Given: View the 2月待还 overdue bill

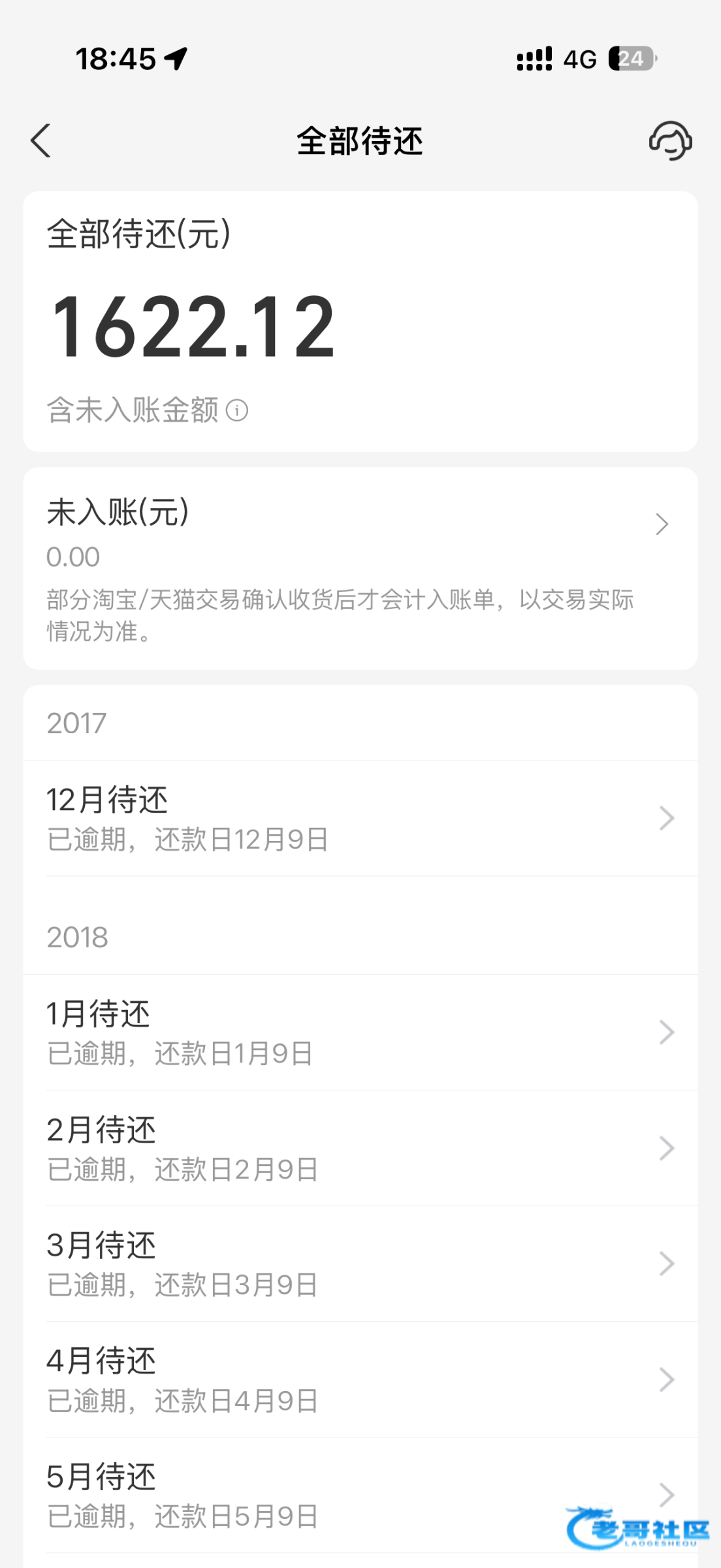Looking at the screenshot, I should [x=360, y=1148].
